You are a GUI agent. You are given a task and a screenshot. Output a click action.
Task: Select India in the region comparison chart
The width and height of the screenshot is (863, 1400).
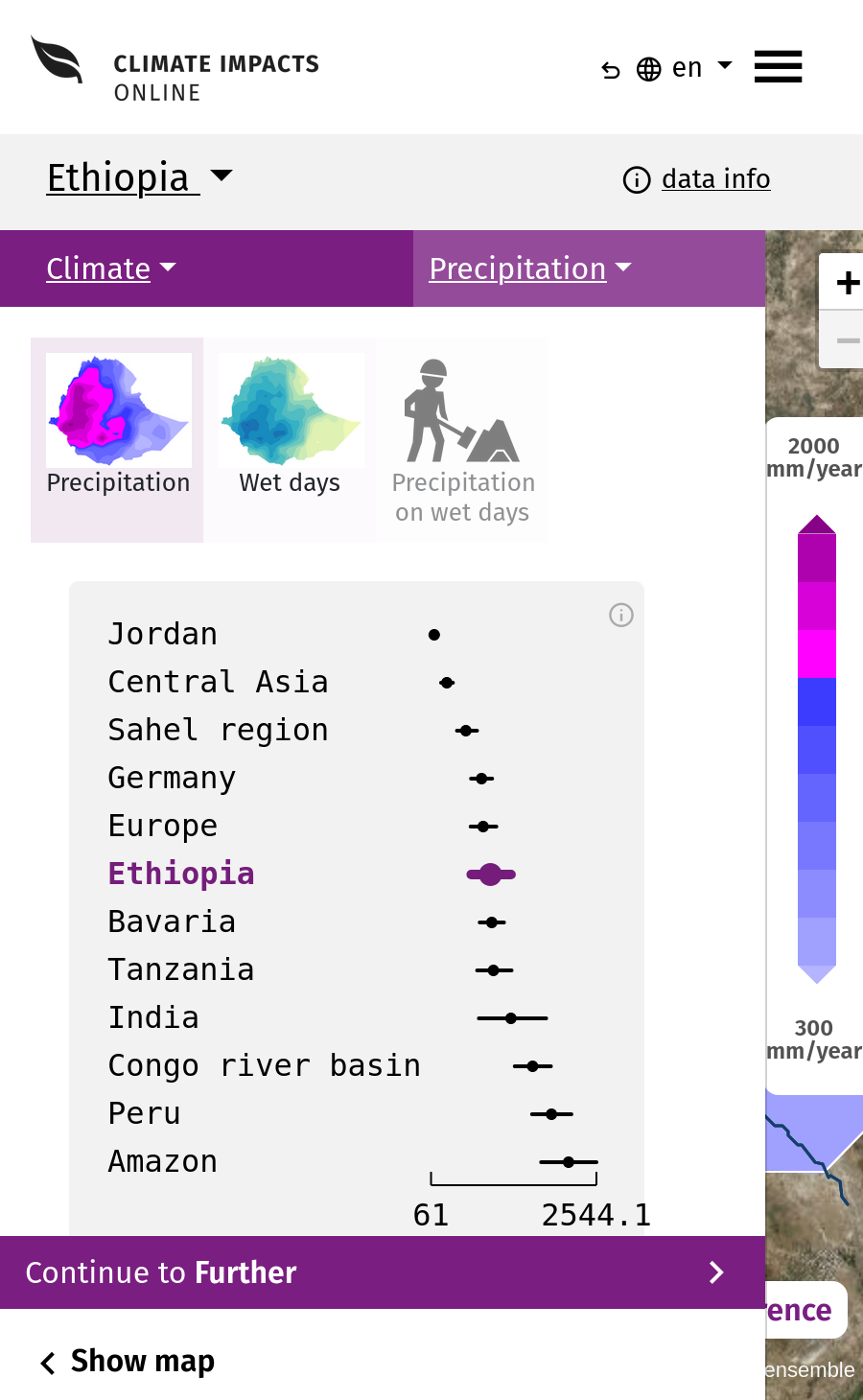tap(153, 1017)
